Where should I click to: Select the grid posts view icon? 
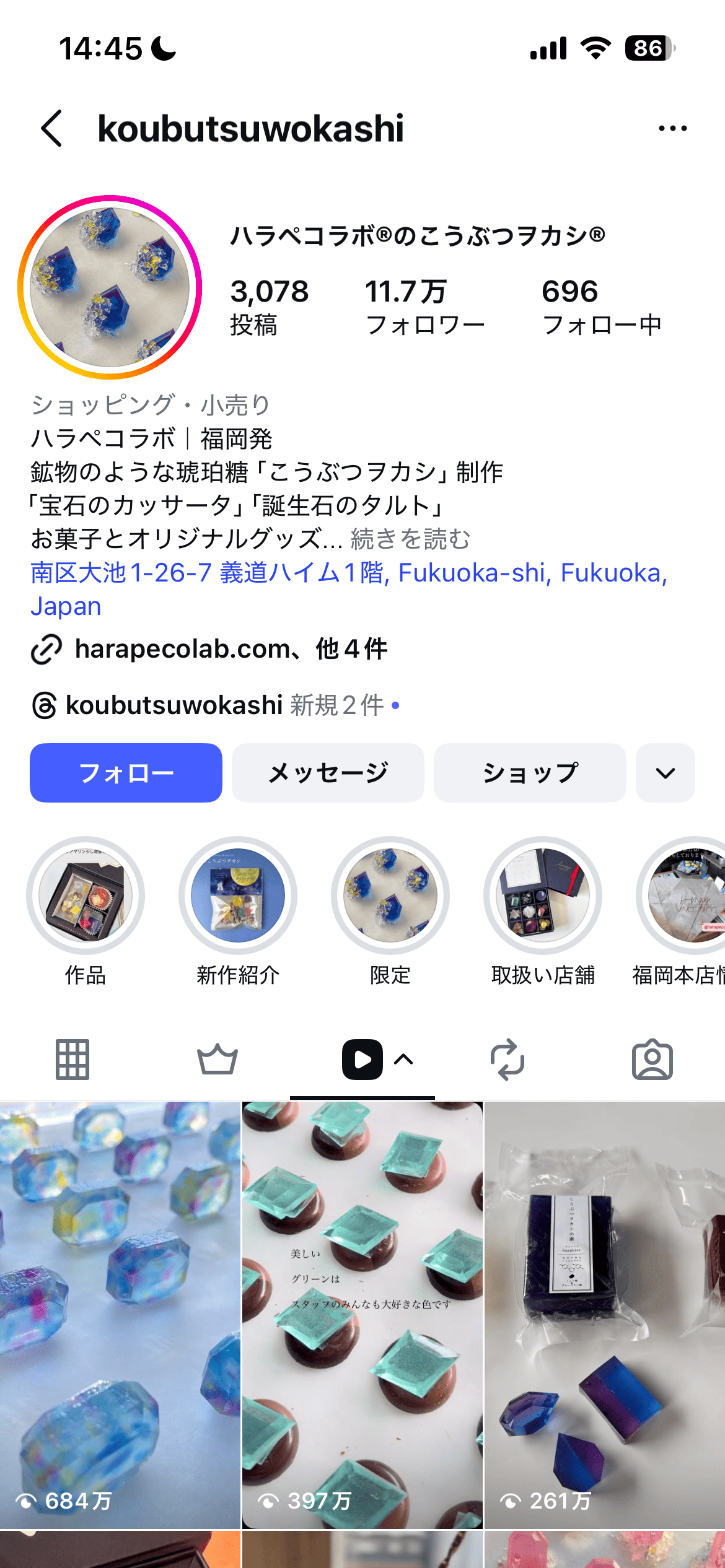click(72, 1059)
